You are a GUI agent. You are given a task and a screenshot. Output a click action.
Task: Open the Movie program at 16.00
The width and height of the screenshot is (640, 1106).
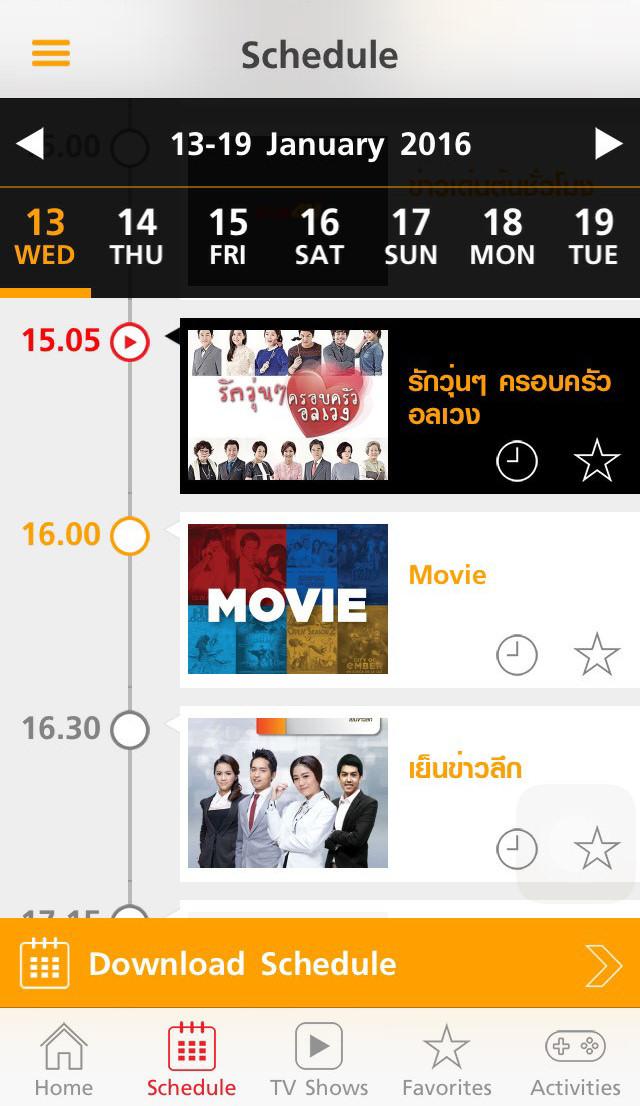pos(410,600)
